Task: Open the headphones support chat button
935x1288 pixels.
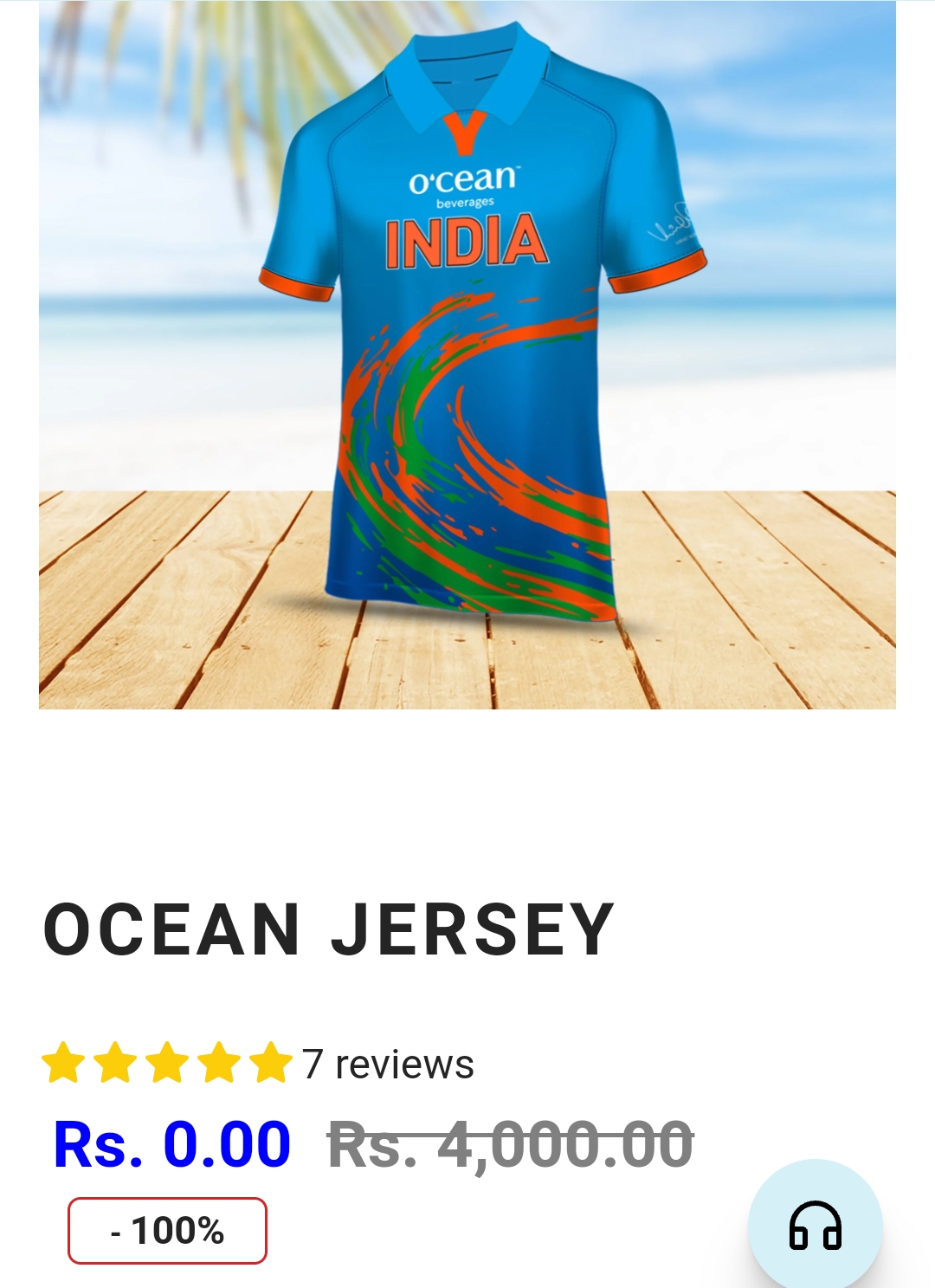Action: 815,1226
